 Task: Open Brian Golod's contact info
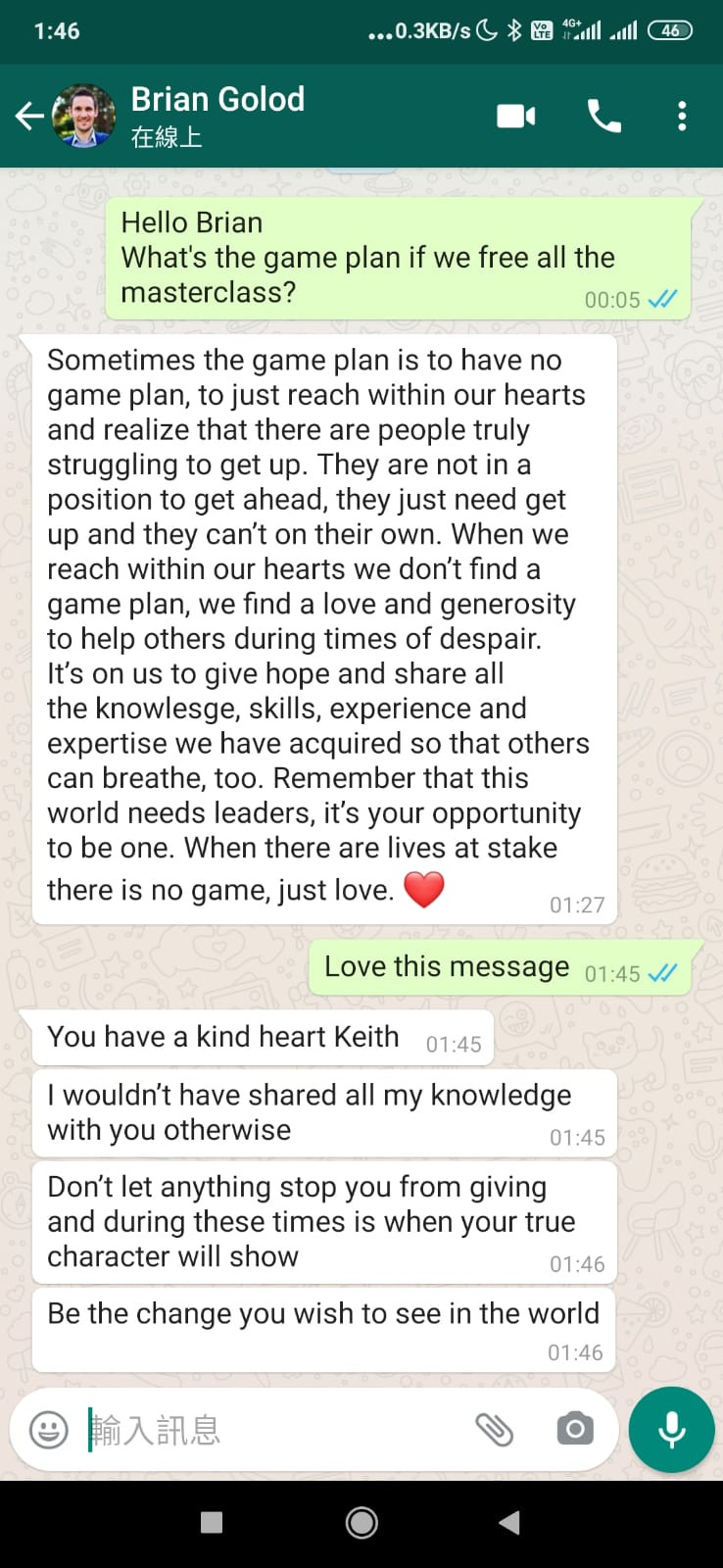217,116
